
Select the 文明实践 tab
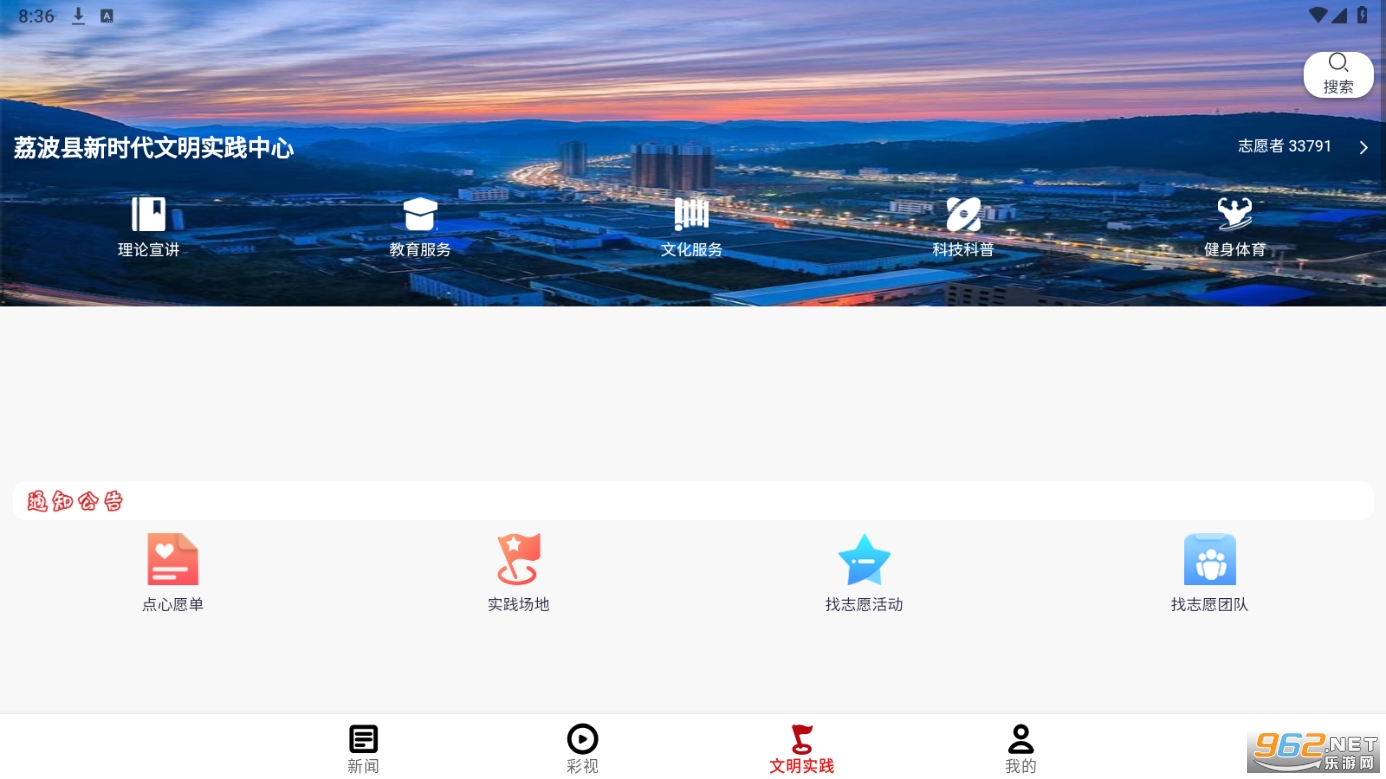click(801, 749)
